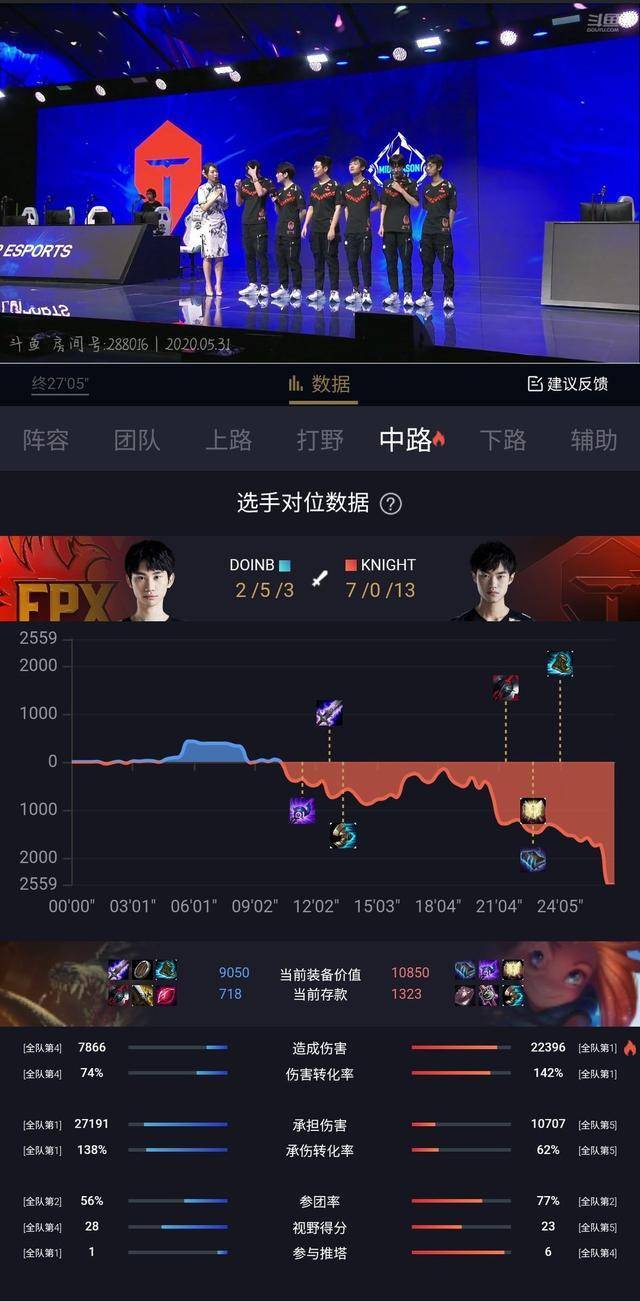Switch to the 下路 tab
The image size is (640, 1301).
coord(503,440)
